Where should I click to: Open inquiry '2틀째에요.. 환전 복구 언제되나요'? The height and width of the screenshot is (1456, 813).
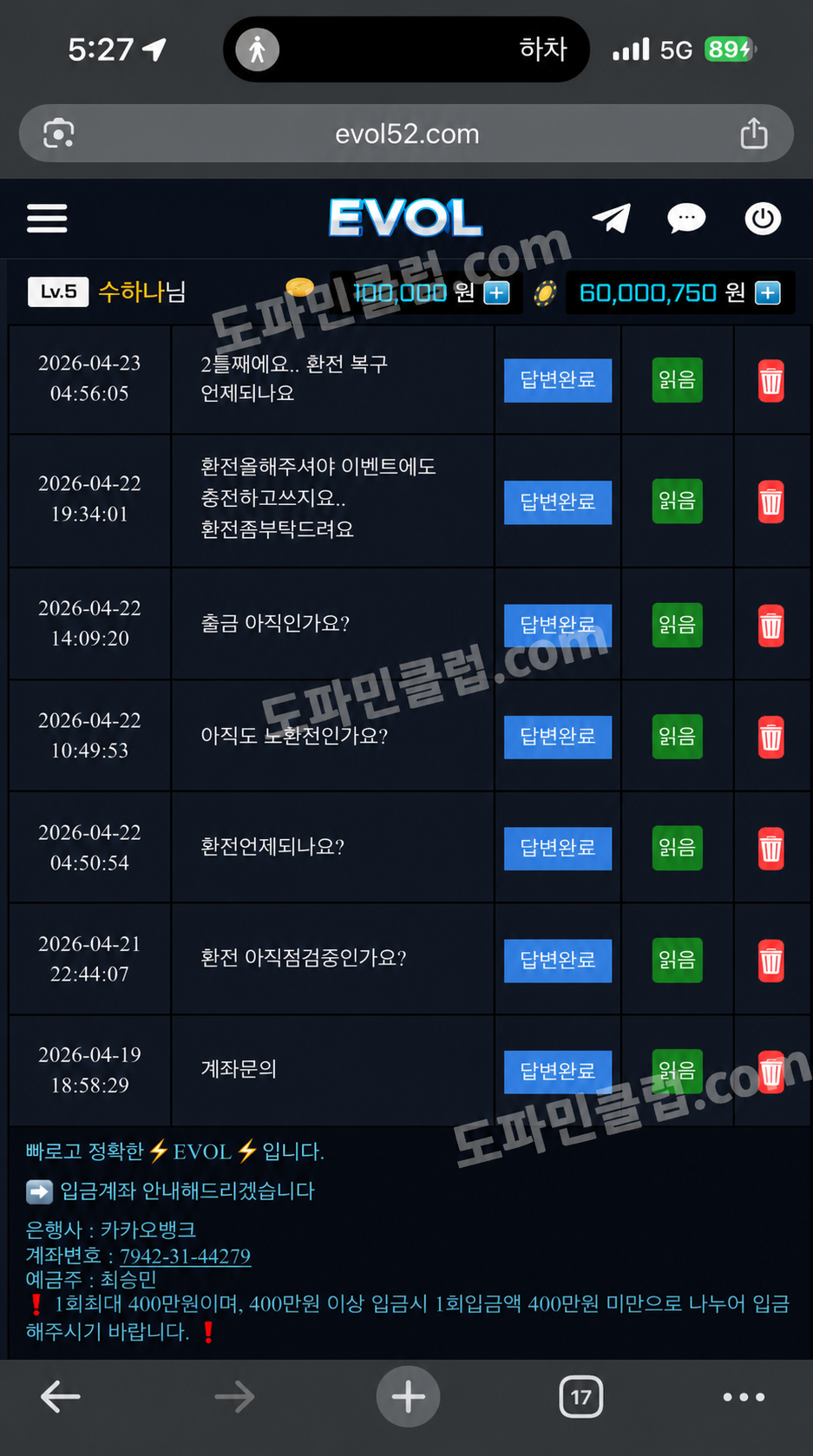[293, 378]
